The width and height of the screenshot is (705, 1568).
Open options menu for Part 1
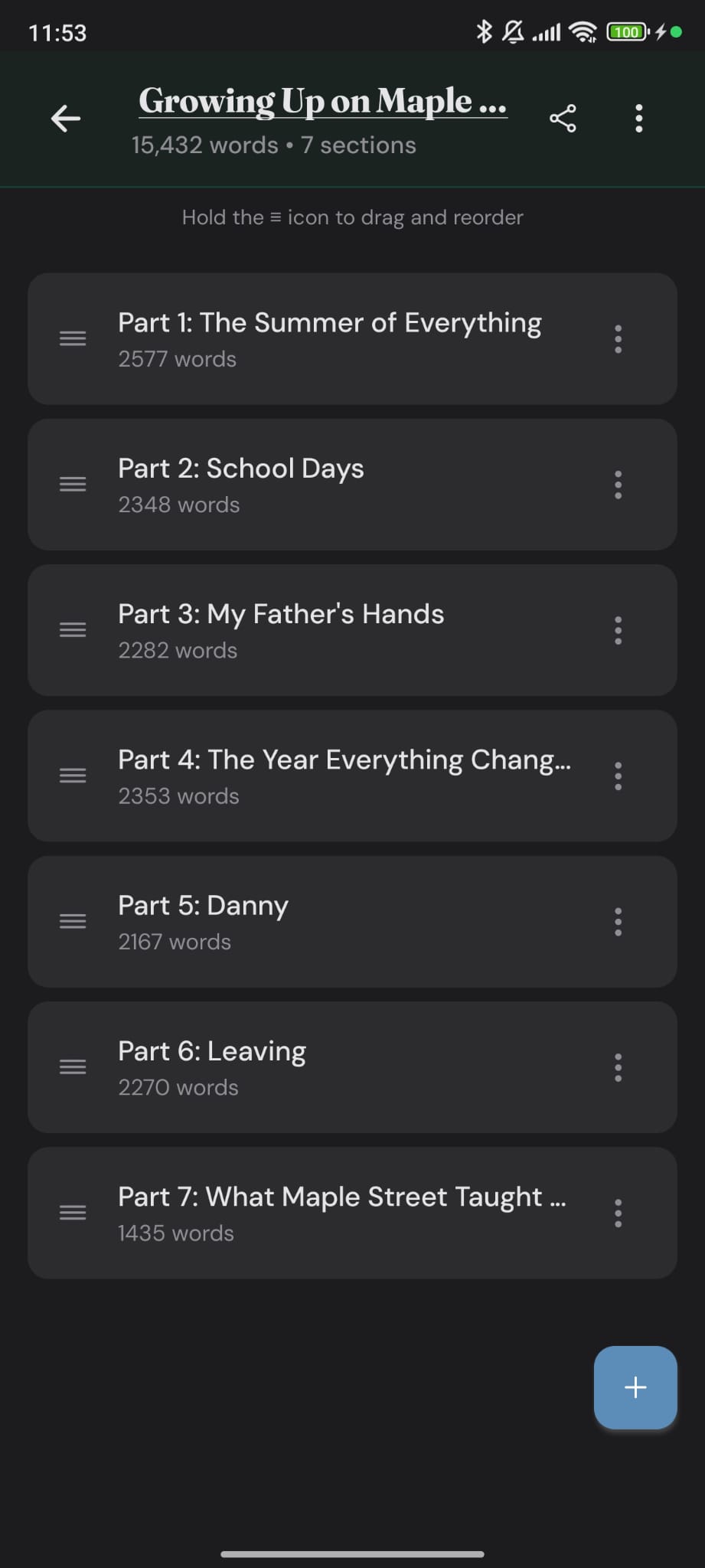(x=619, y=338)
